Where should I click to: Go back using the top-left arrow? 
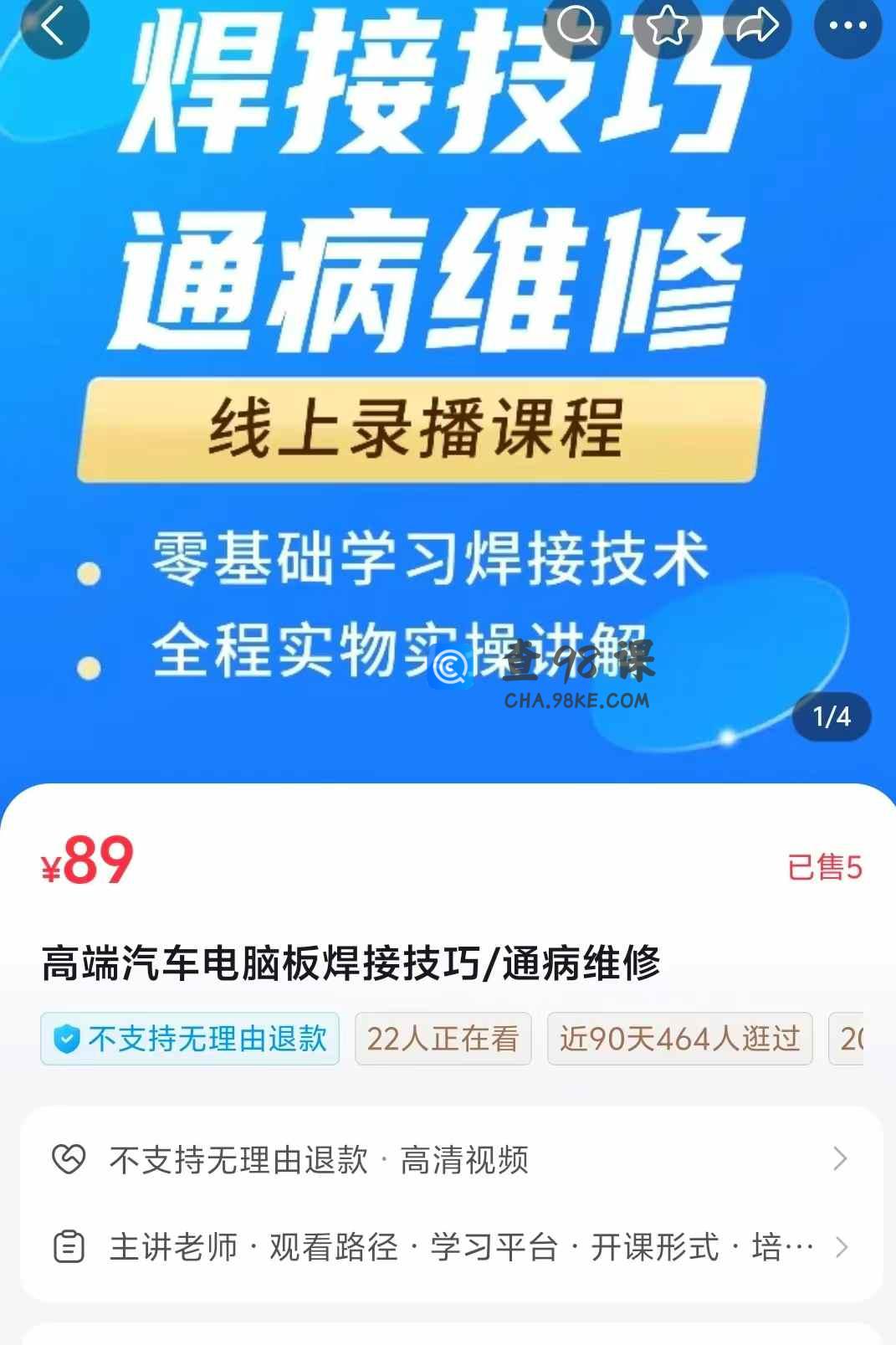tap(54, 26)
